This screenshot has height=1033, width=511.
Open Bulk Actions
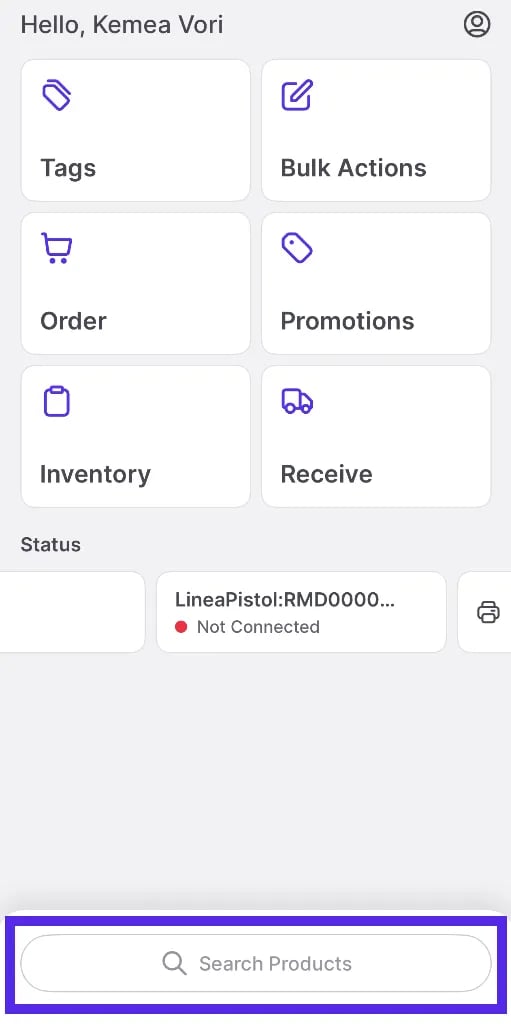point(376,130)
